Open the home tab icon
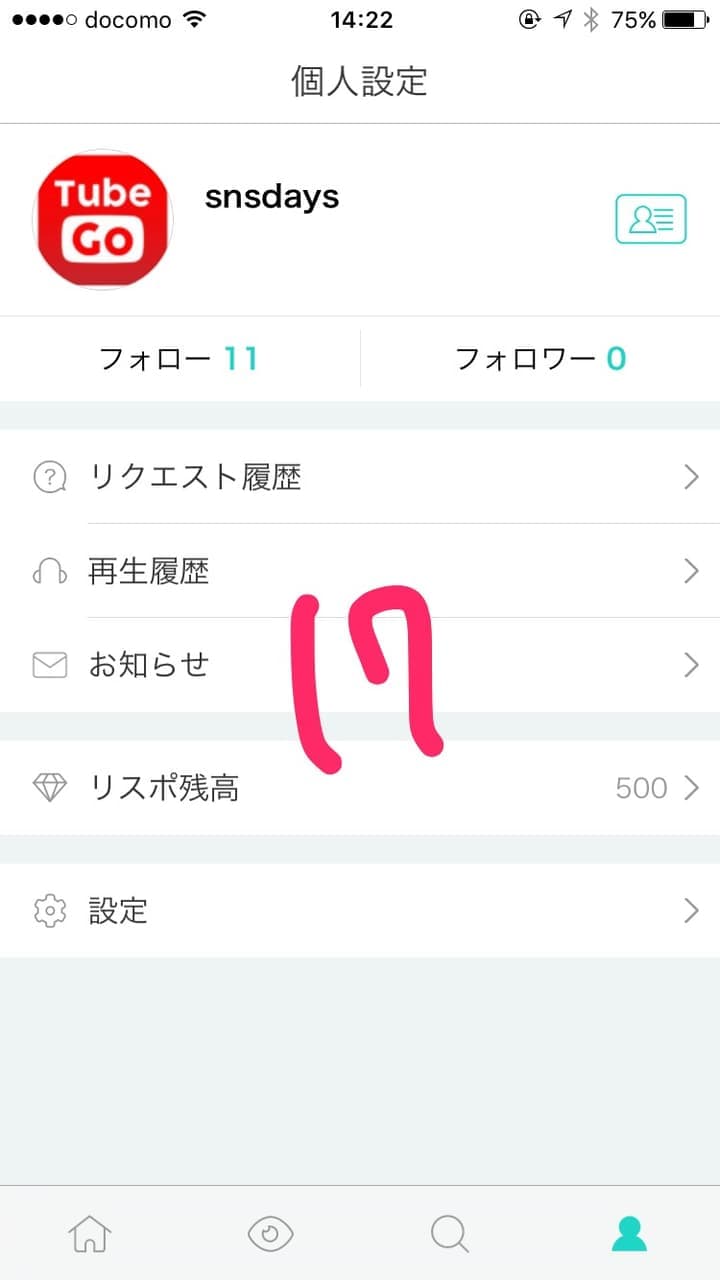 [x=90, y=1234]
